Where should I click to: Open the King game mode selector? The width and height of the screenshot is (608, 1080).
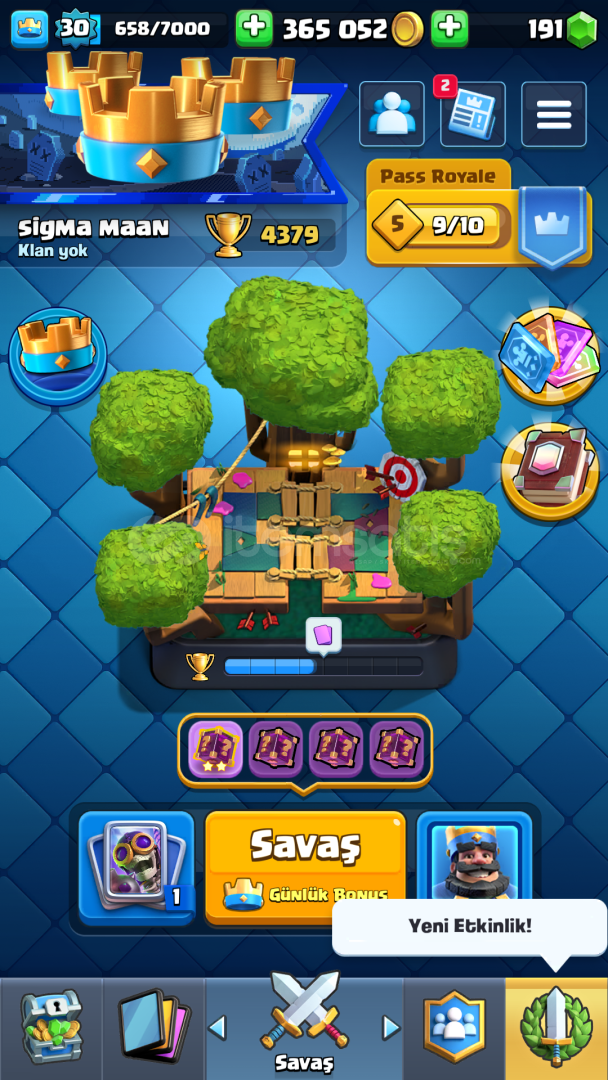[474, 855]
